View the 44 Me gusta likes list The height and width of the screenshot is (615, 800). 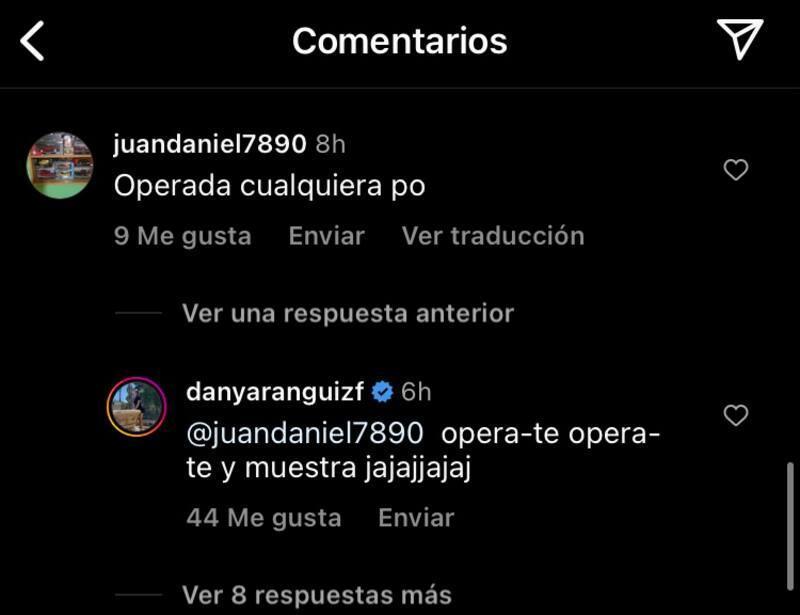coord(263,518)
